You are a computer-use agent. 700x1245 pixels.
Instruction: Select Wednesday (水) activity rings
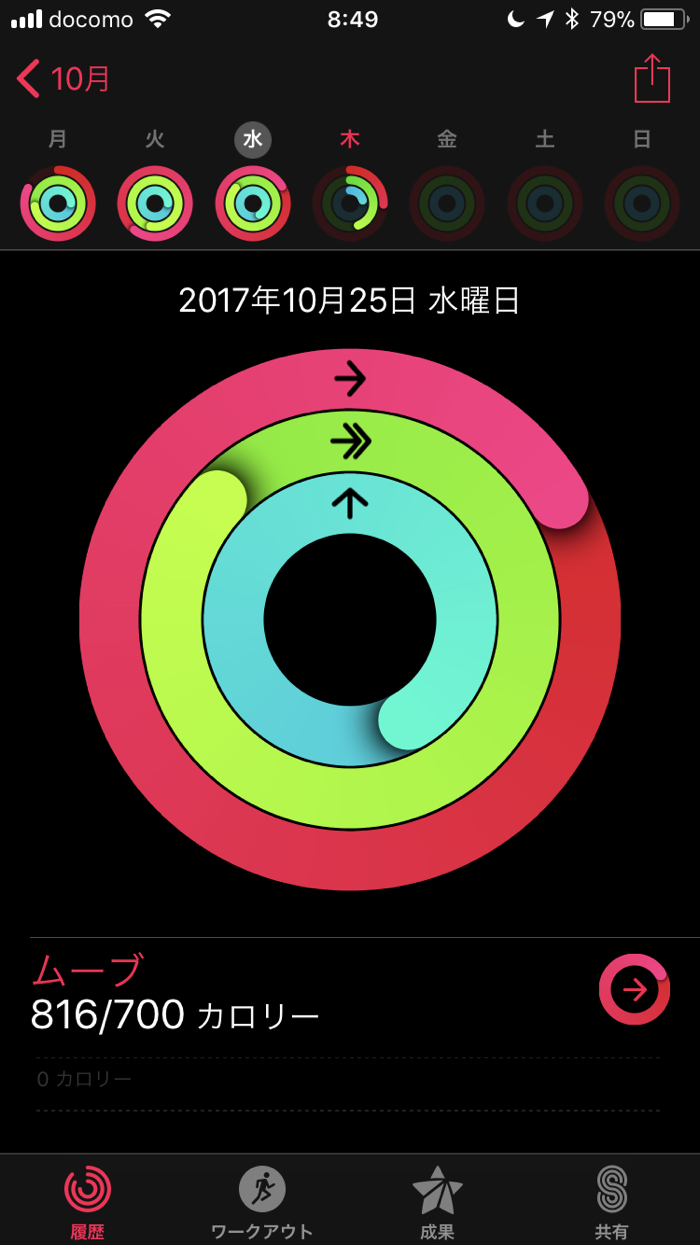[253, 203]
